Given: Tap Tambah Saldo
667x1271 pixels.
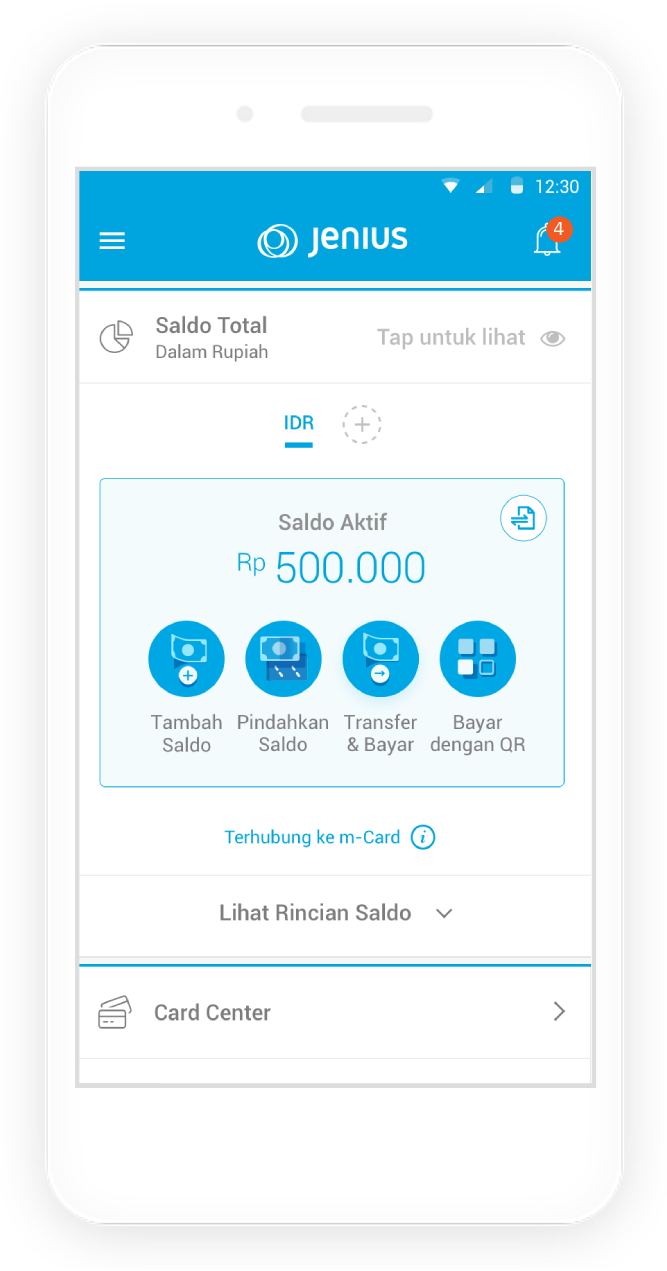Looking at the screenshot, I should coord(187,688).
